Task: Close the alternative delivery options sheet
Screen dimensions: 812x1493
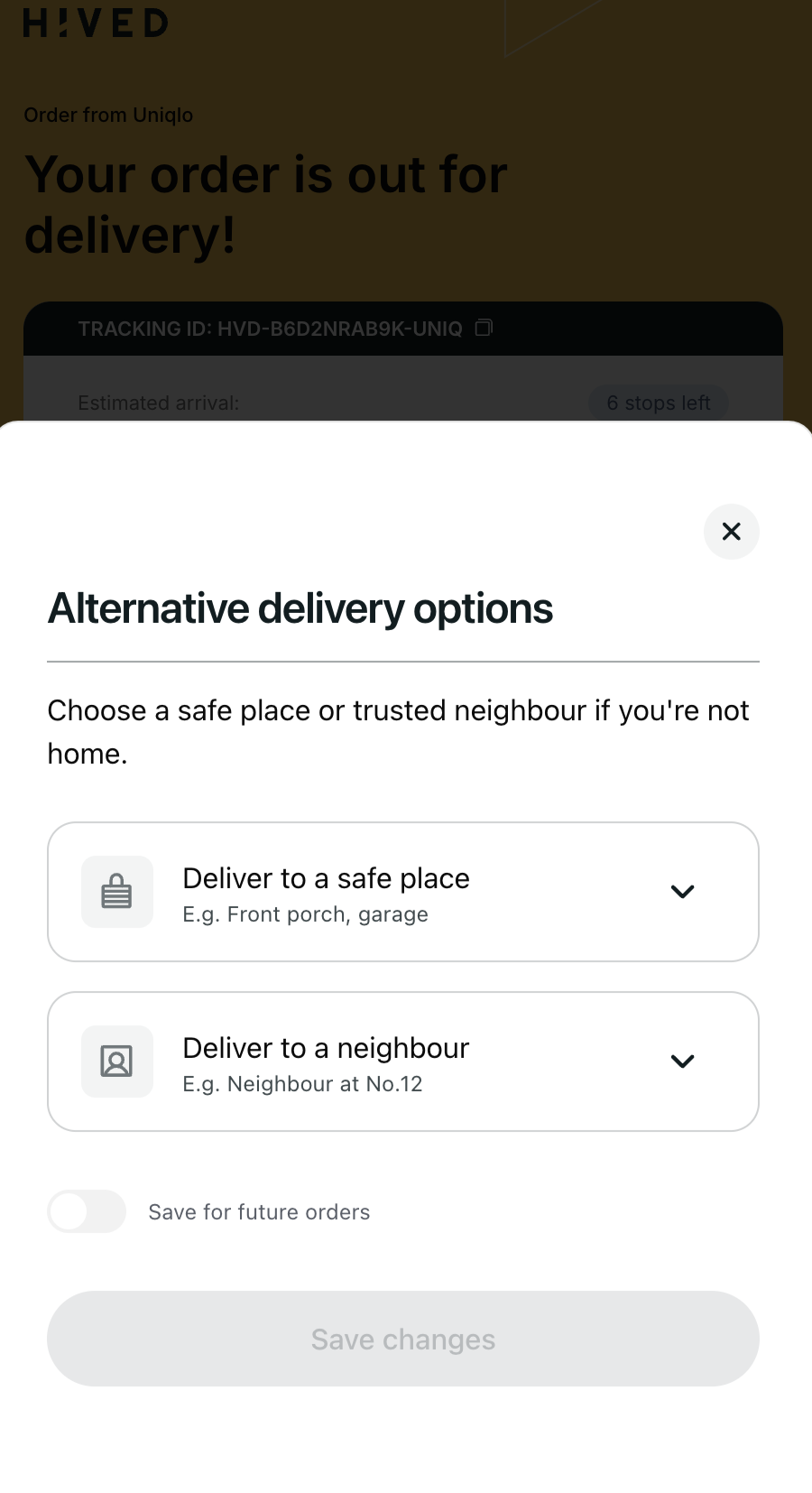Action: point(731,532)
